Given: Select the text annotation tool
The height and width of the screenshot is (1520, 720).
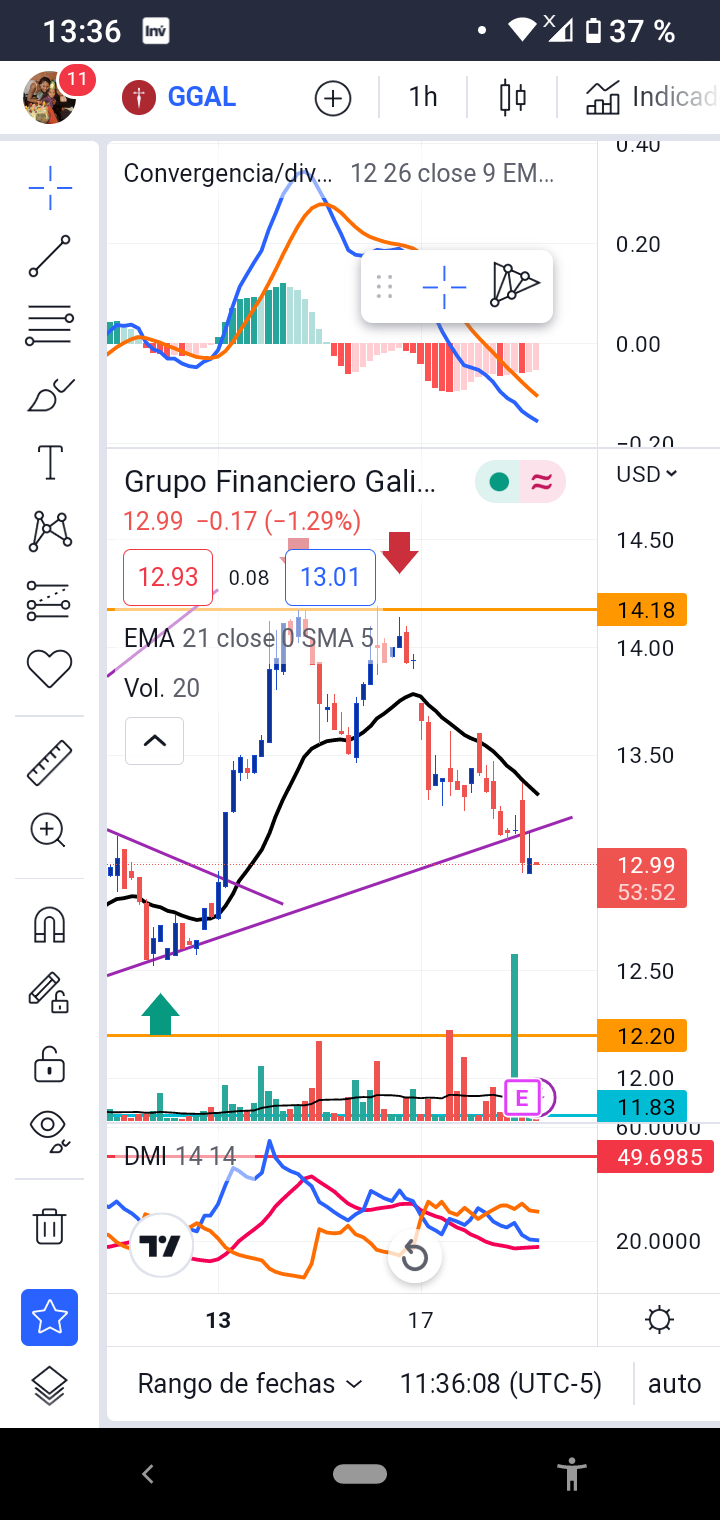Looking at the screenshot, I should pyautogui.click(x=49, y=462).
